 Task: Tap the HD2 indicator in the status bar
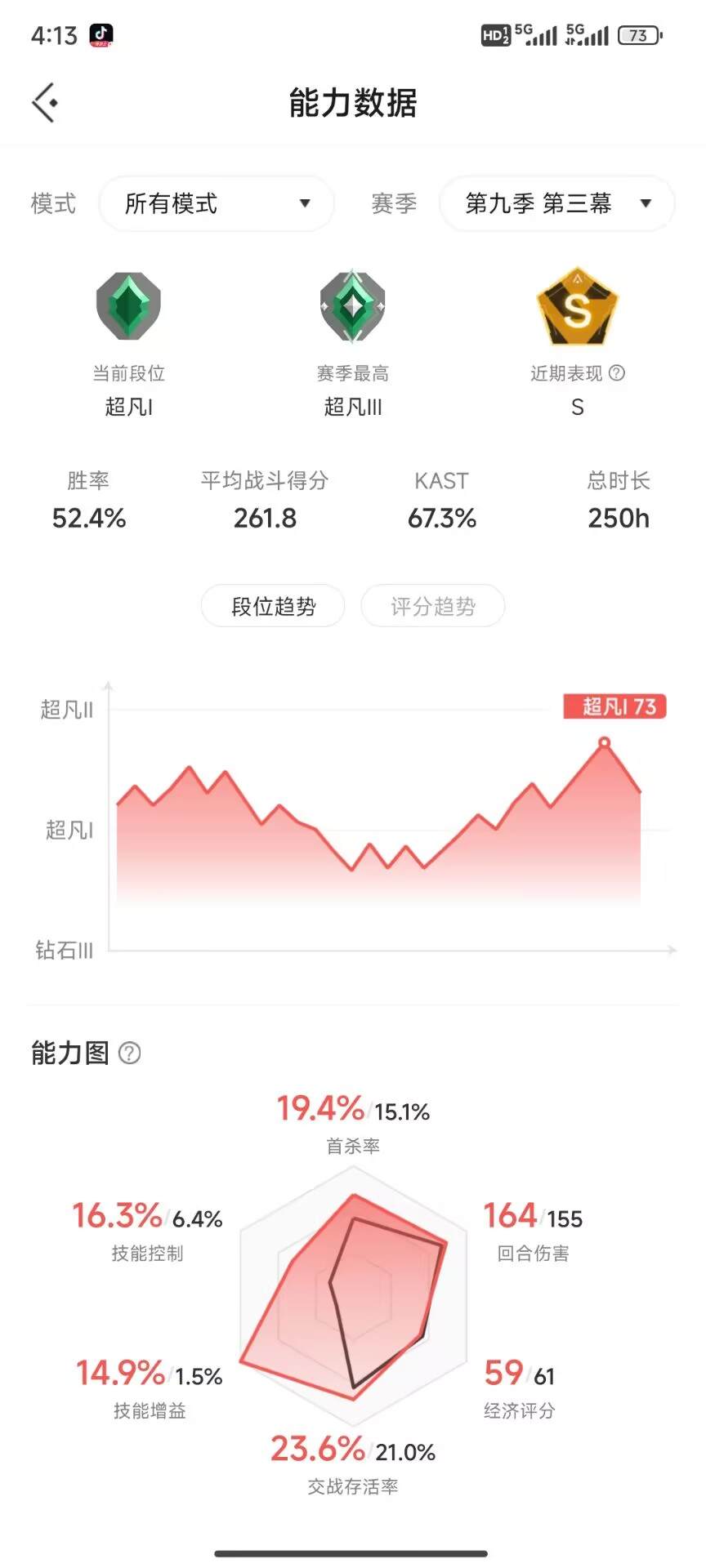[496, 35]
